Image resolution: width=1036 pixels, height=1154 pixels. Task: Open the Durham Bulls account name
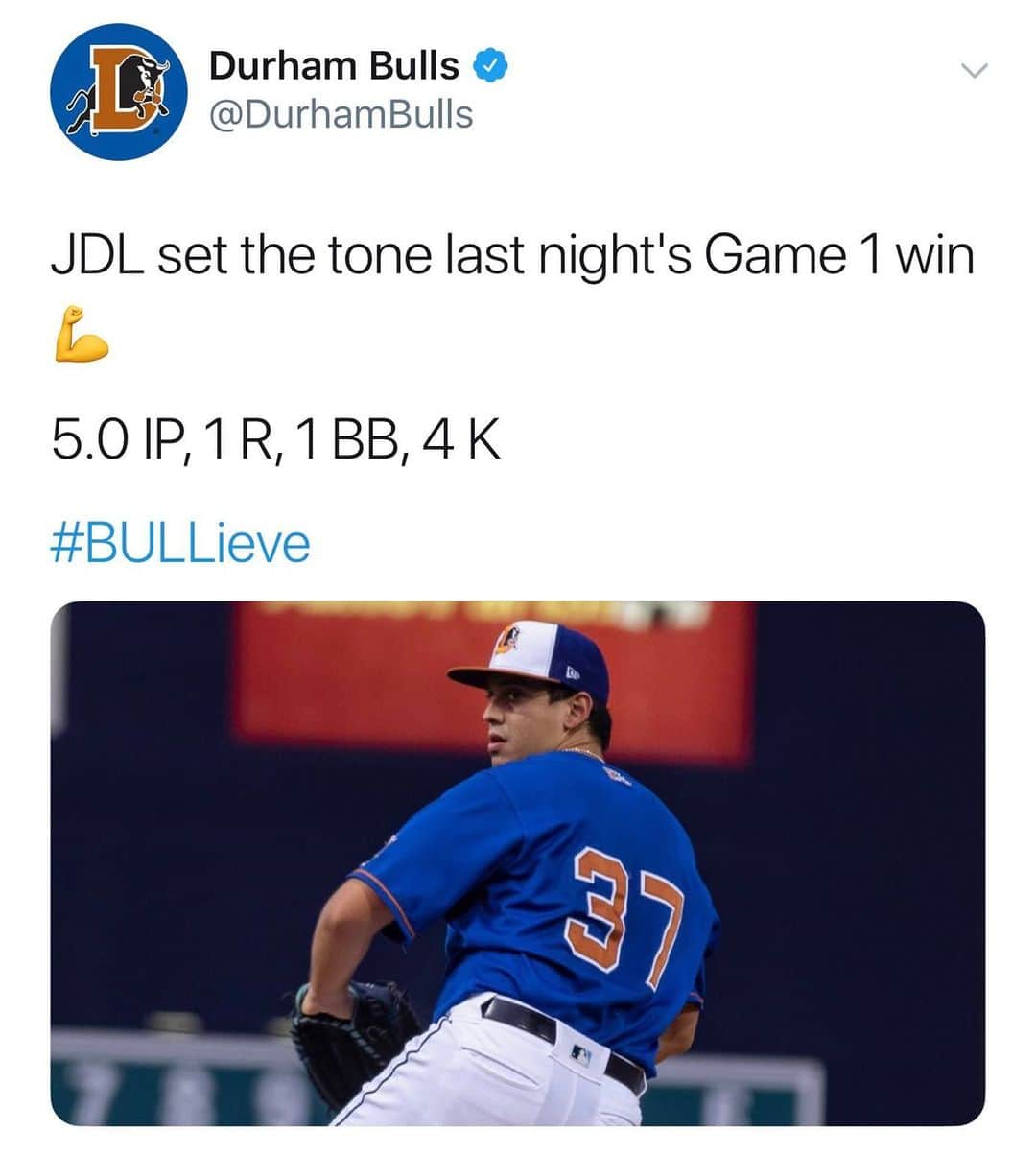[334, 66]
